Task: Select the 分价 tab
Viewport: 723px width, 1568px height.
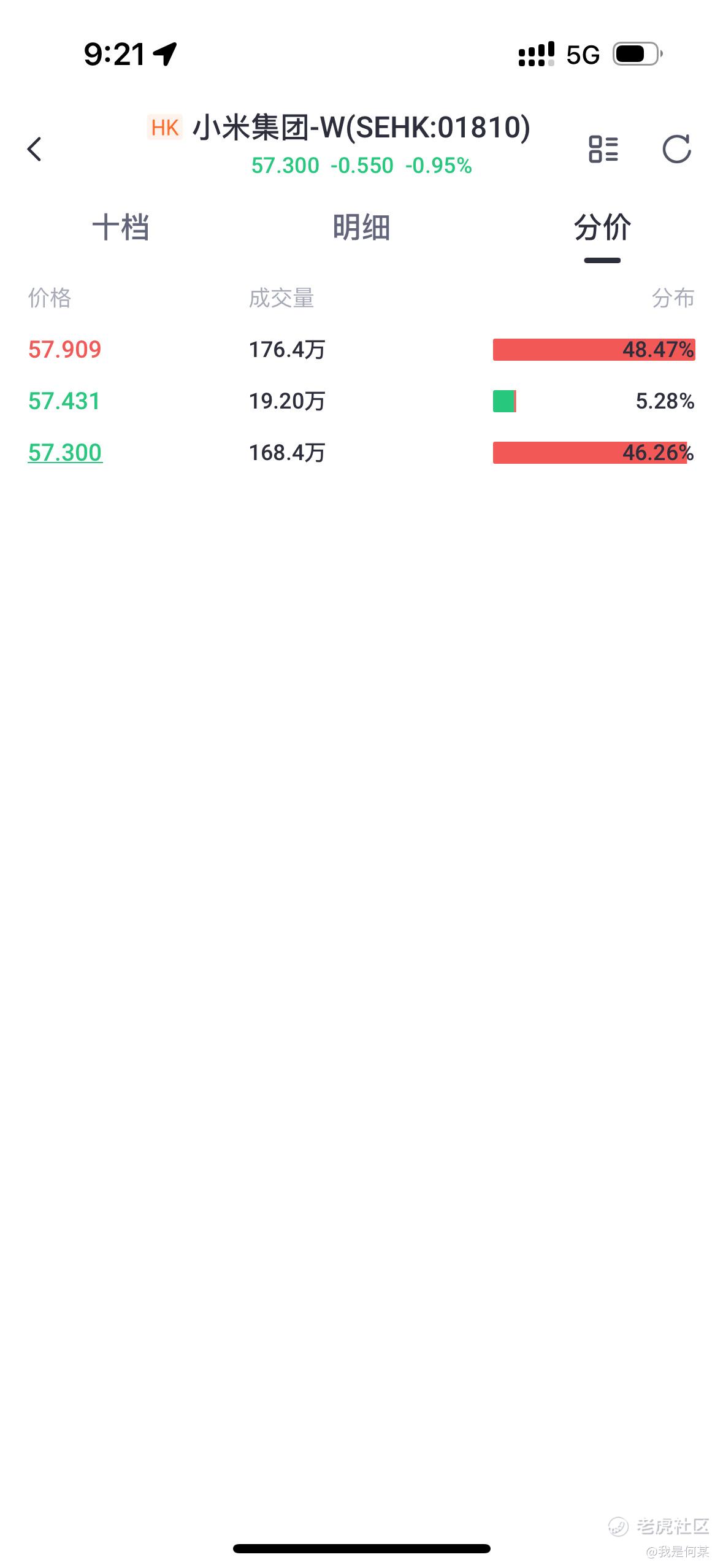Action: click(602, 228)
